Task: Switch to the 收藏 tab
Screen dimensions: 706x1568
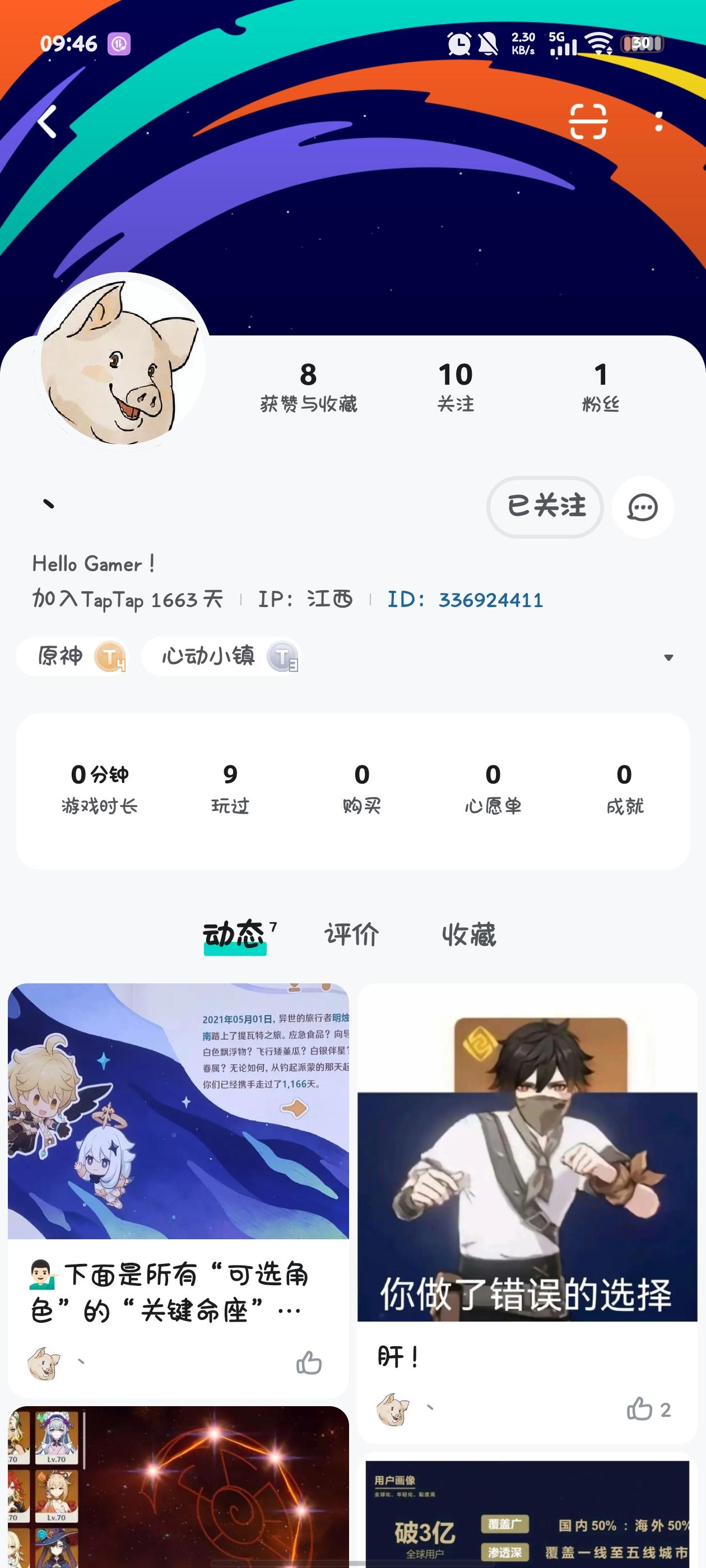Action: (x=470, y=933)
